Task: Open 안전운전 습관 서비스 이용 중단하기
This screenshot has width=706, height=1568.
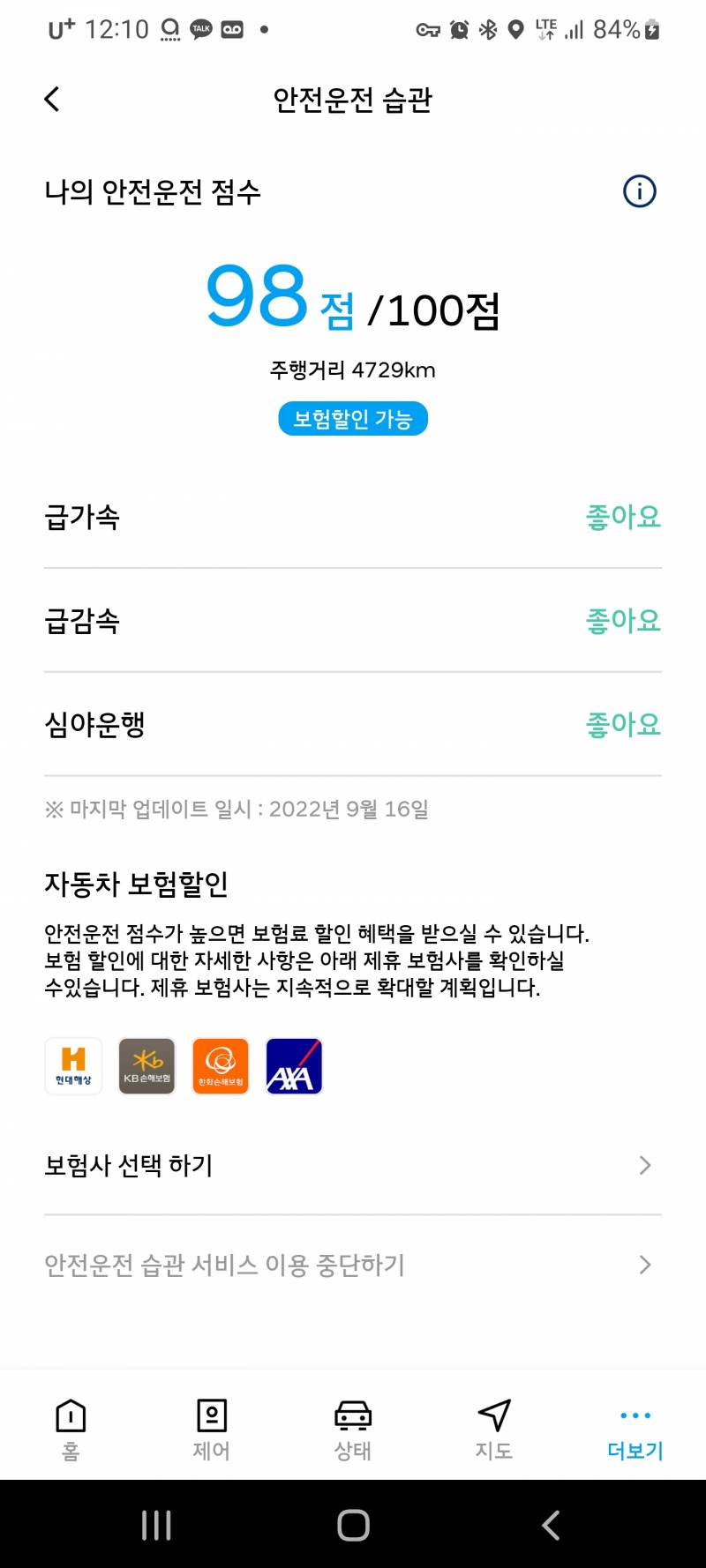Action: point(353,1266)
